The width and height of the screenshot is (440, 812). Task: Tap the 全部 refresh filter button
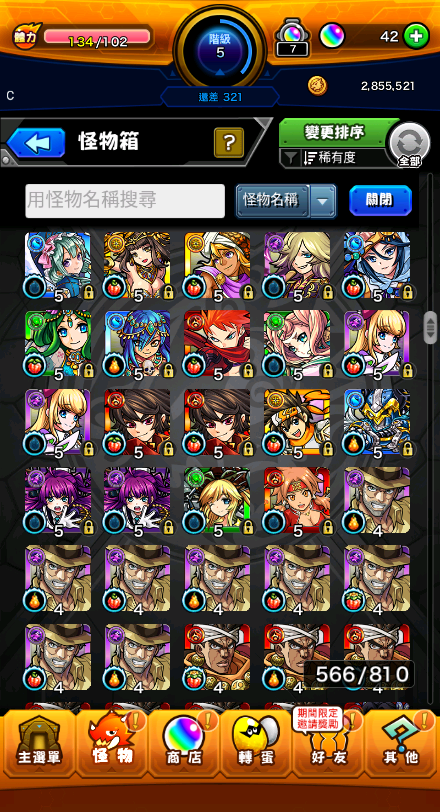coord(409,144)
